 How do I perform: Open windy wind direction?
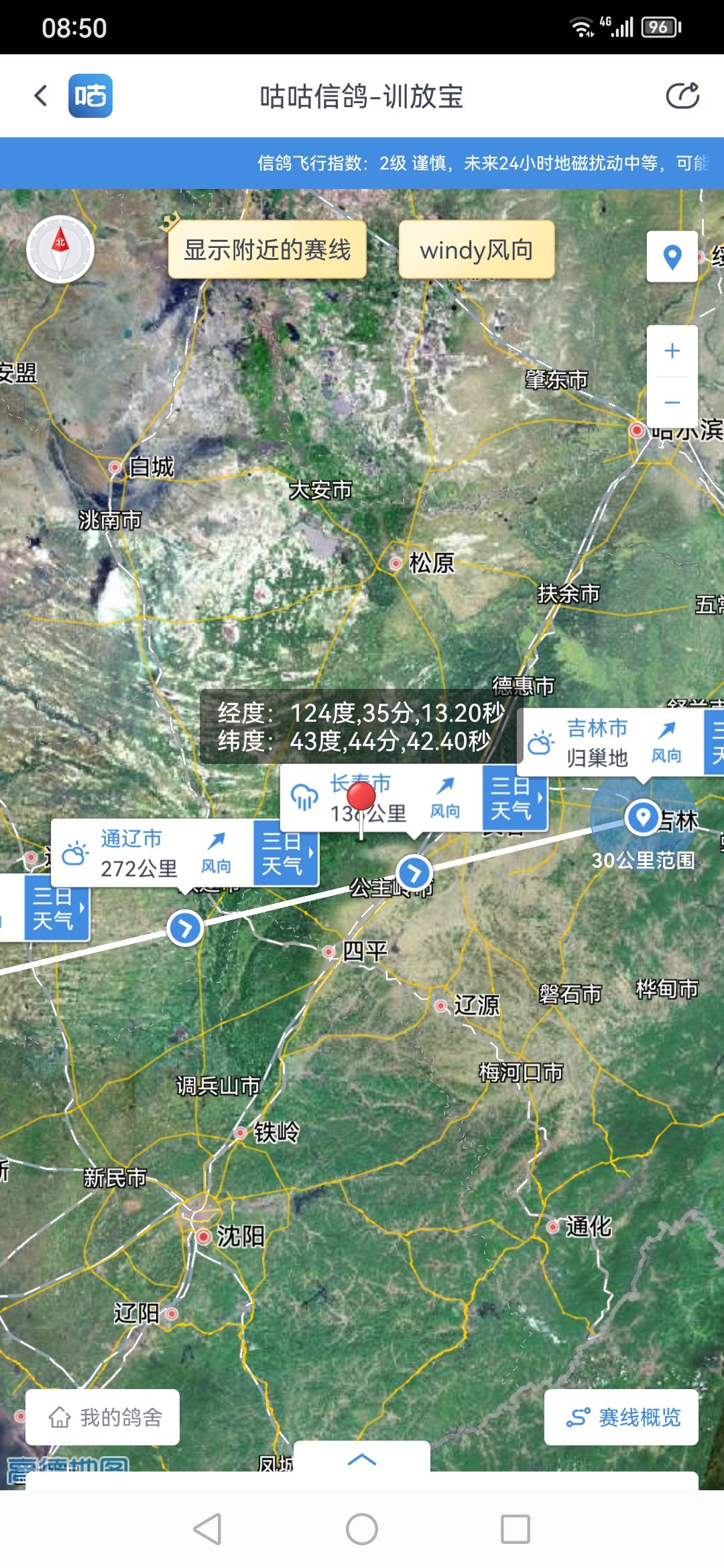[477, 250]
